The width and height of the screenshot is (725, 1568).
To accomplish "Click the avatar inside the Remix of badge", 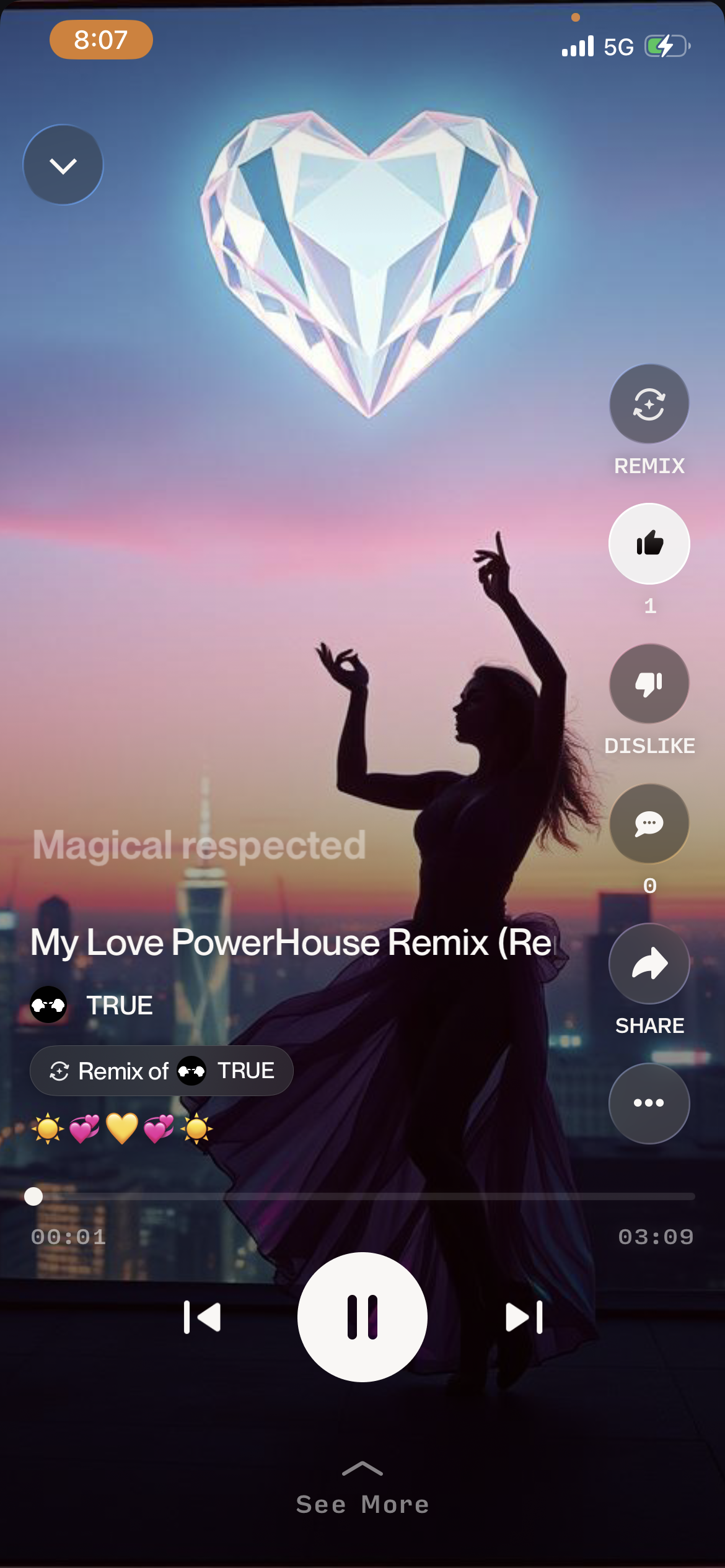I will click(x=192, y=1071).
